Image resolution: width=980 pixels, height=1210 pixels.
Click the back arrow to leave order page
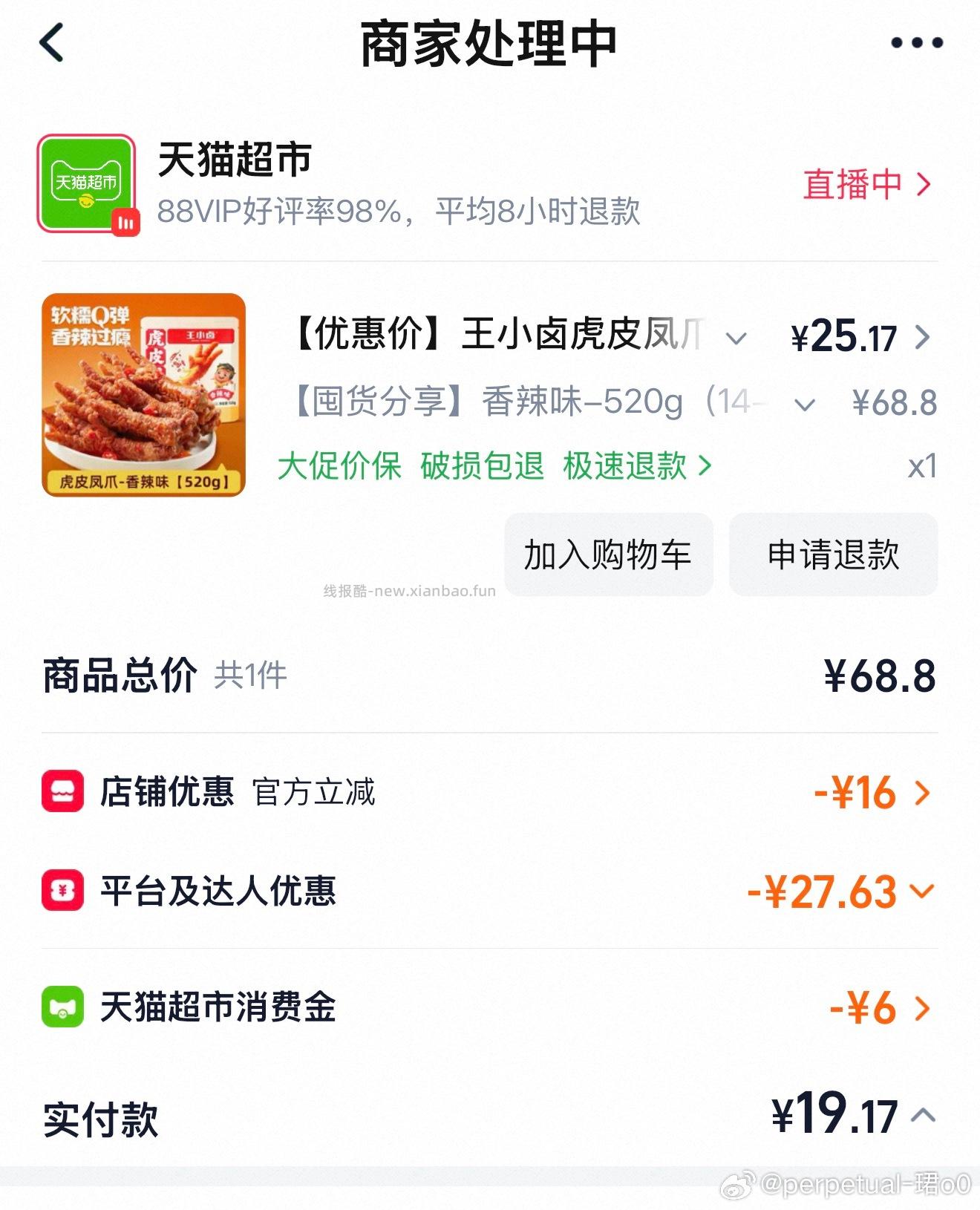coord(49,42)
